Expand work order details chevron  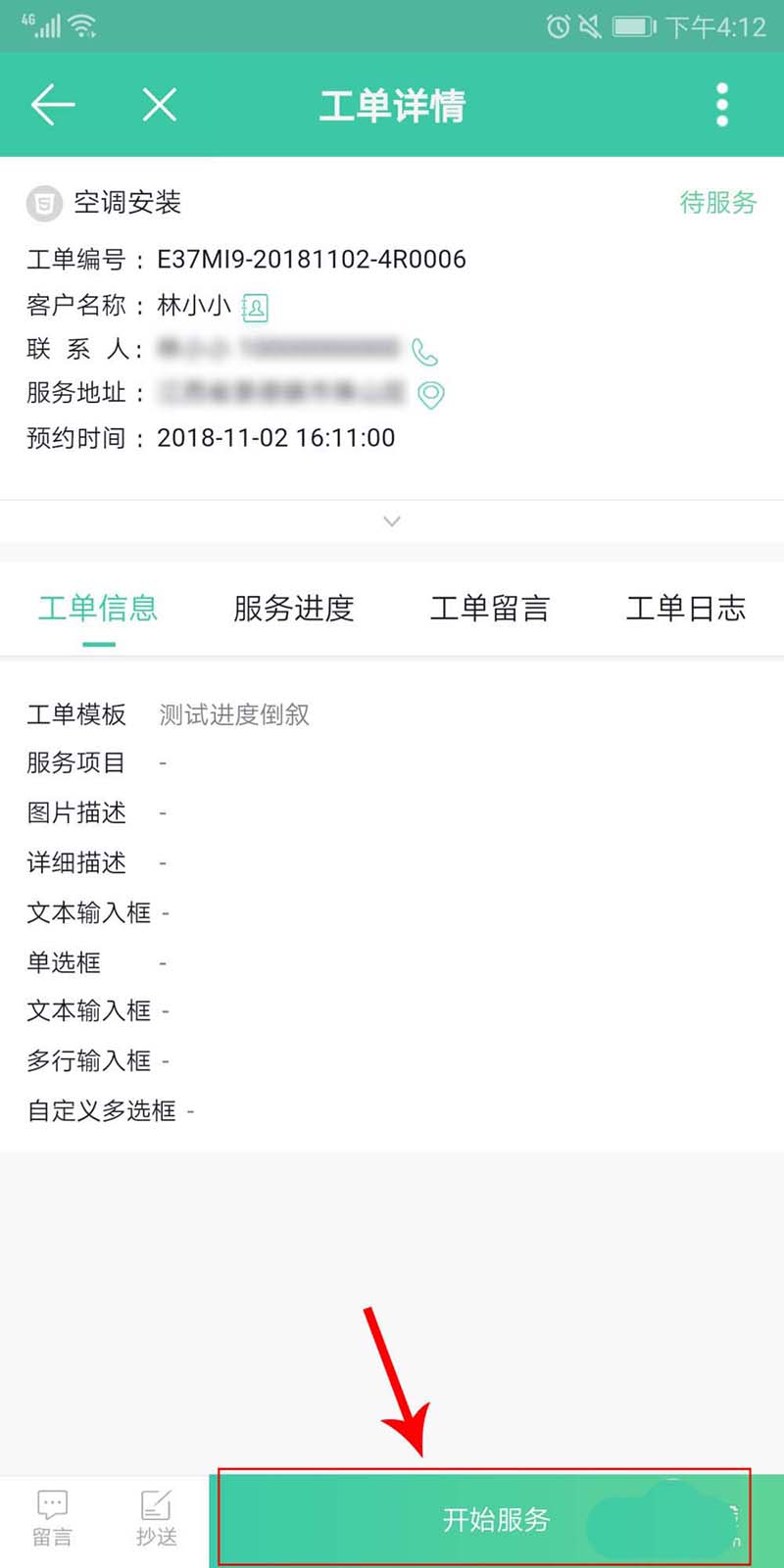[x=392, y=521]
